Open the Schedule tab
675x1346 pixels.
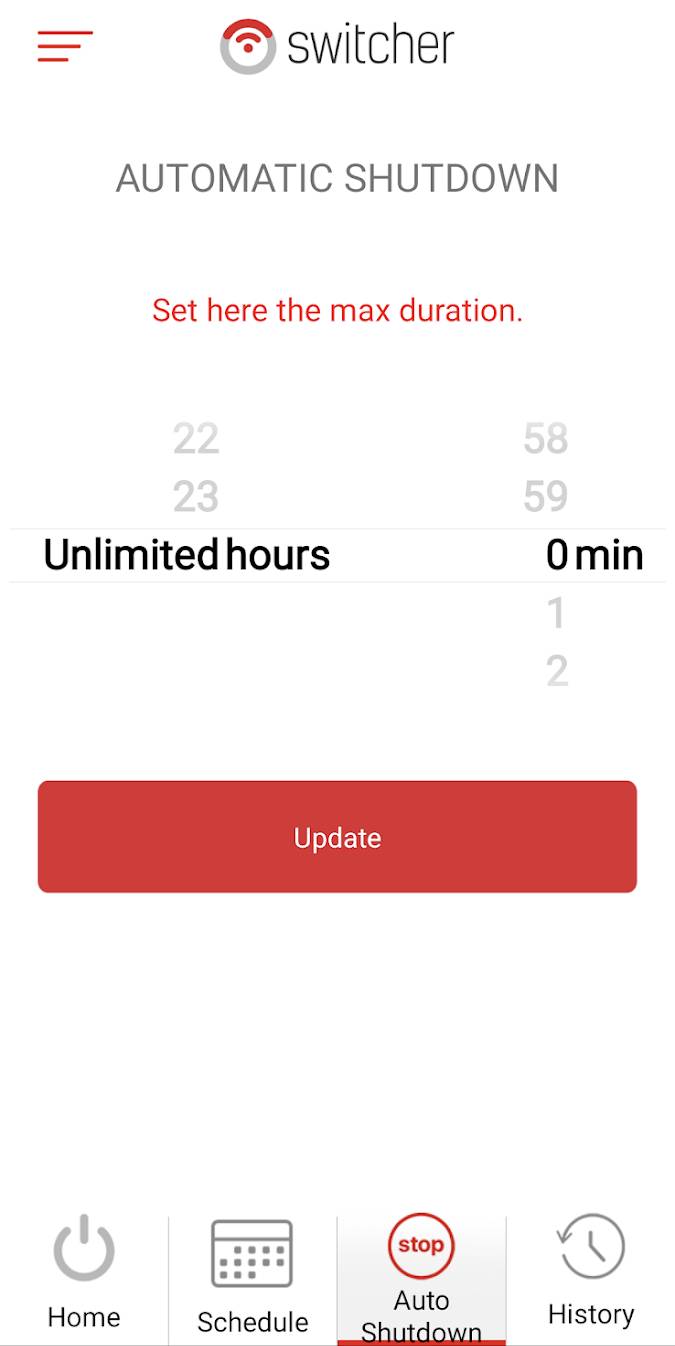tap(252, 1277)
